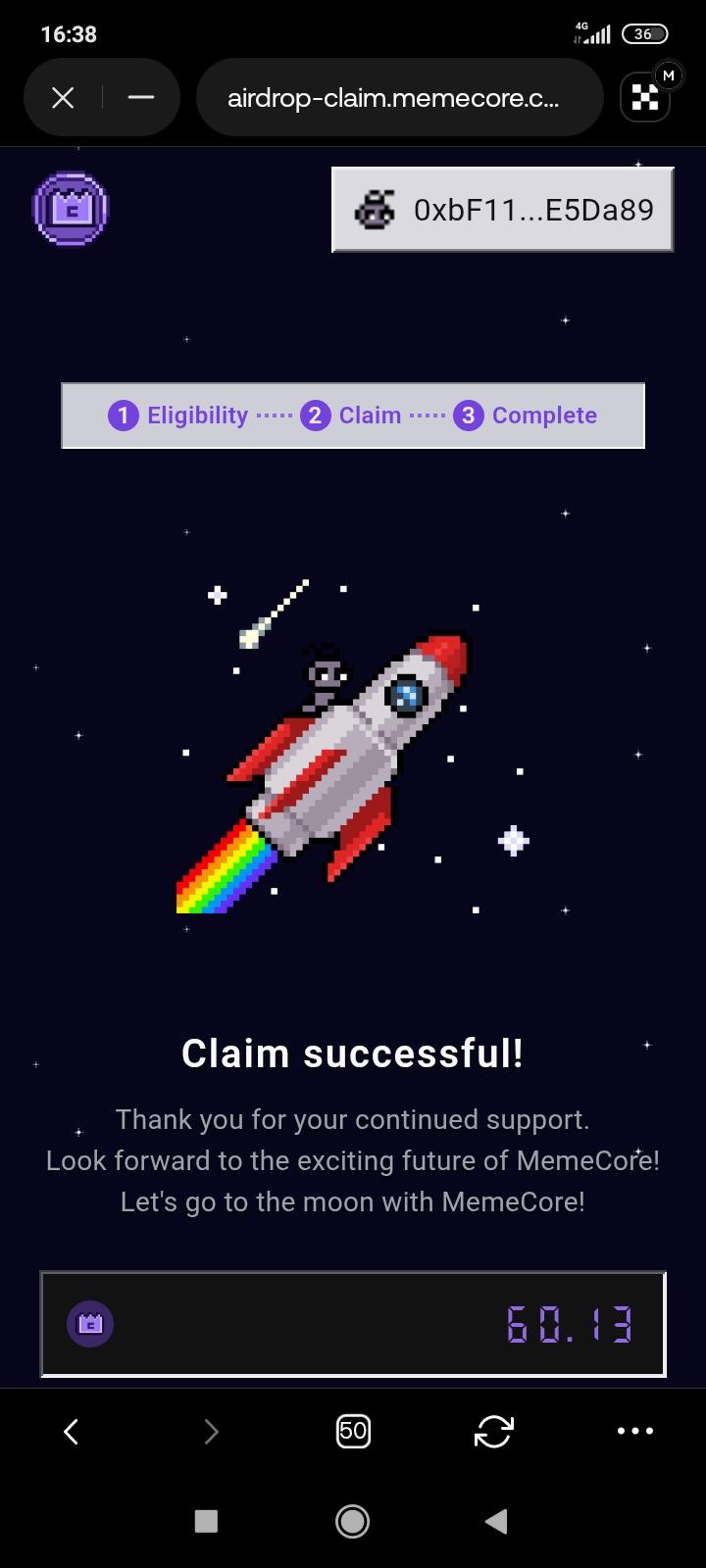
Task: Open the recent apps view
Action: click(206, 1521)
